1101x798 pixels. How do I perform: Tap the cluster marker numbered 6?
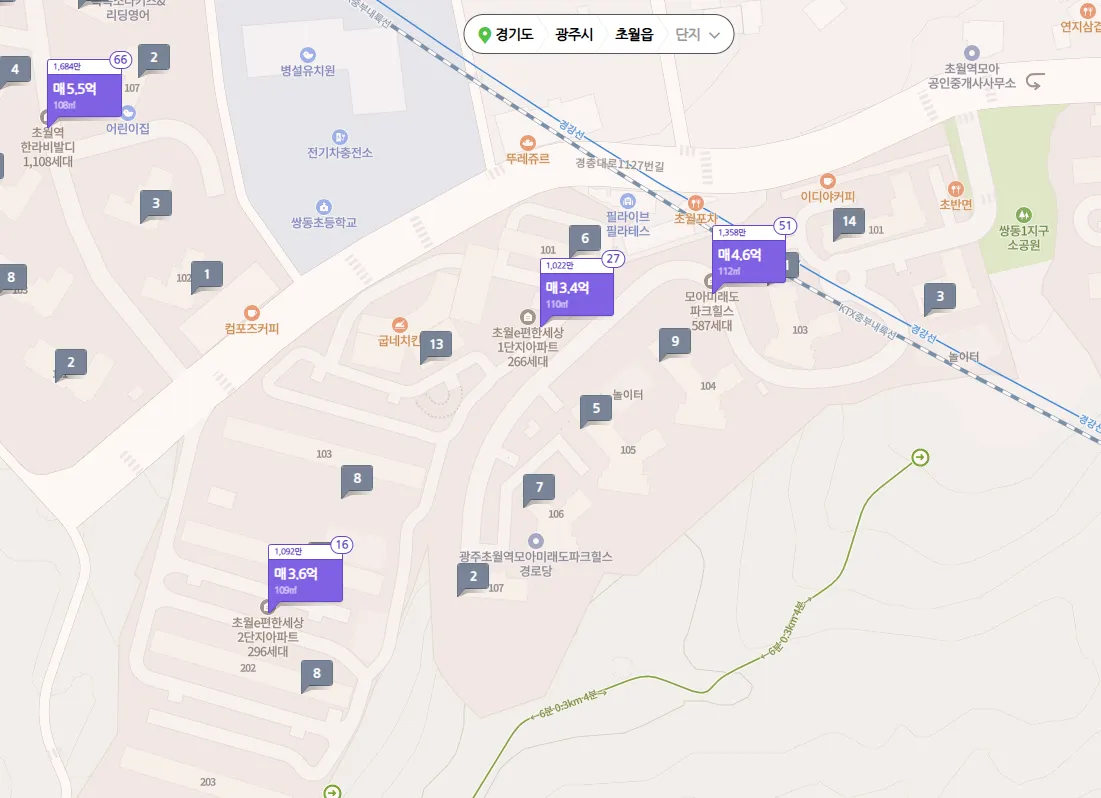pos(585,239)
